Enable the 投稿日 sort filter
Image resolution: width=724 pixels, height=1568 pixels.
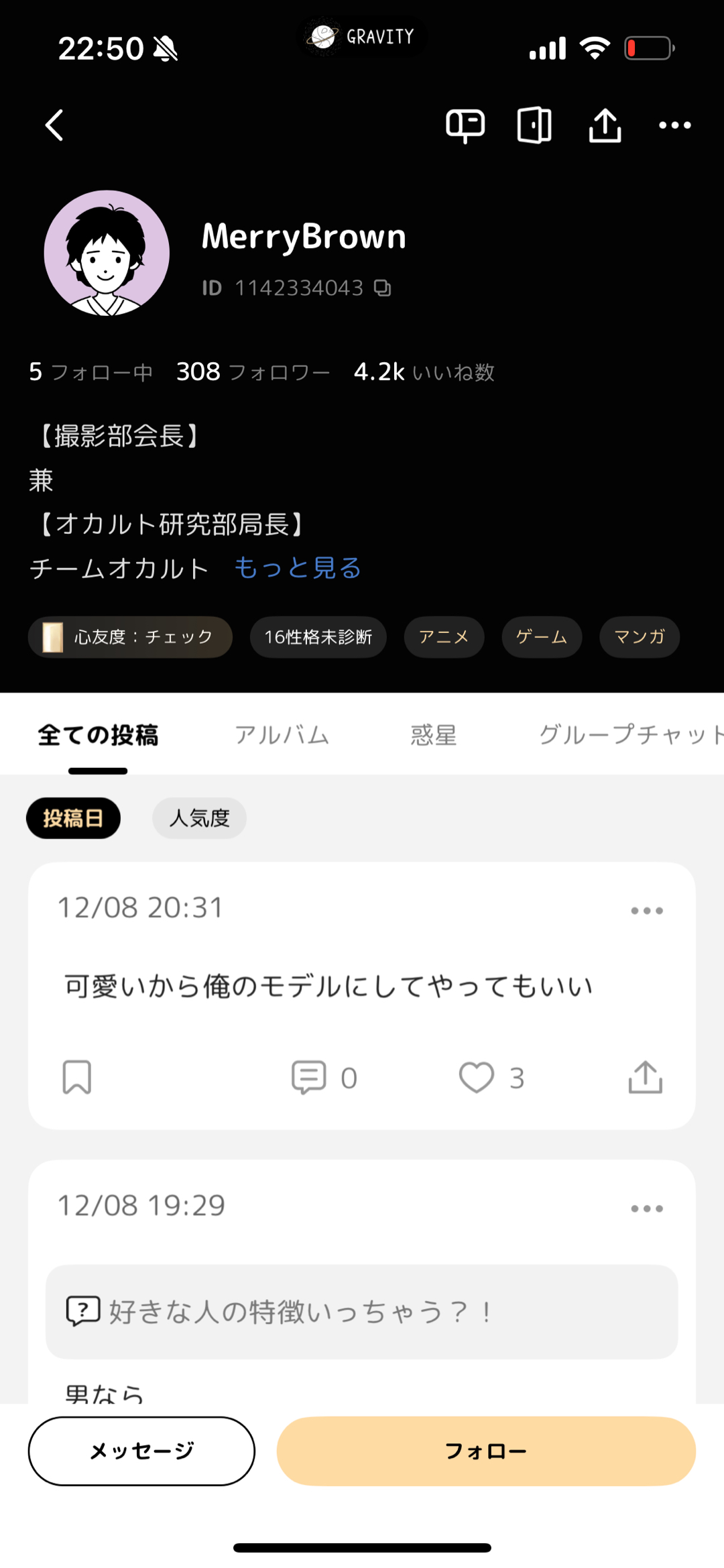coord(73,818)
